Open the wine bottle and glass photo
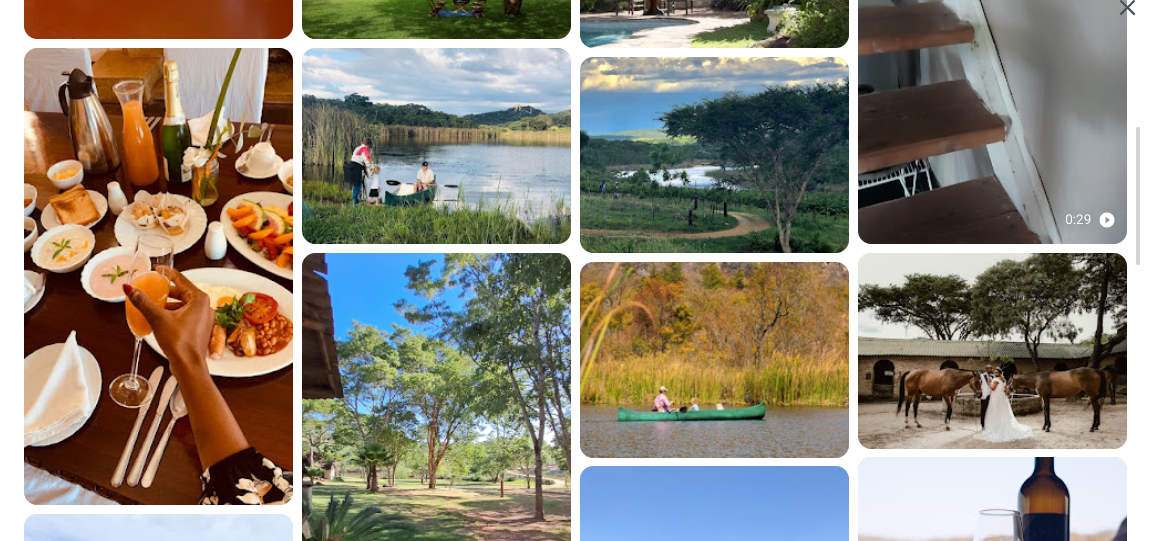This screenshot has width=1162, height=541. pyautogui.click(x=992, y=500)
